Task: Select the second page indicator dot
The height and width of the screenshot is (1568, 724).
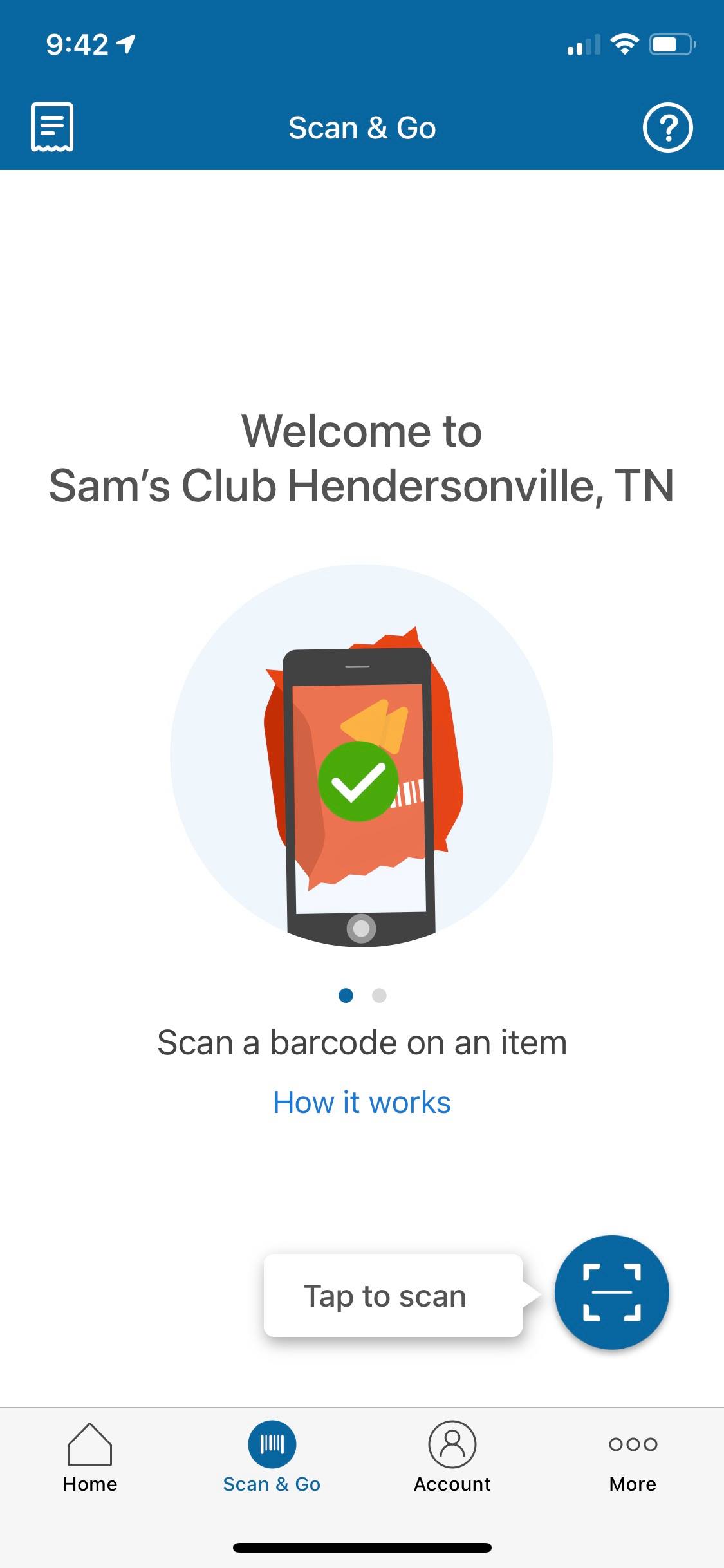Action: [x=379, y=996]
